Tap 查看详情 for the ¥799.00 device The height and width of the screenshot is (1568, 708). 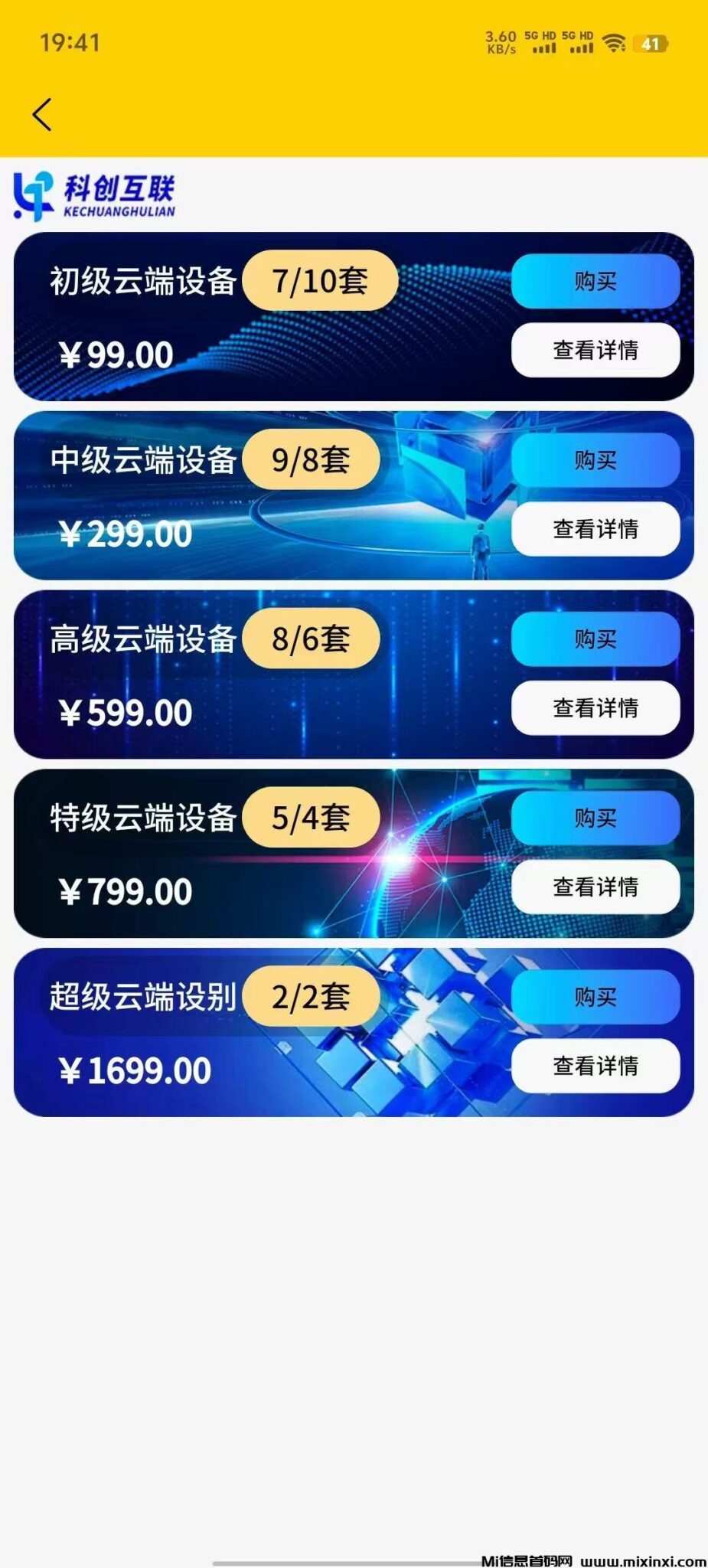[x=595, y=887]
